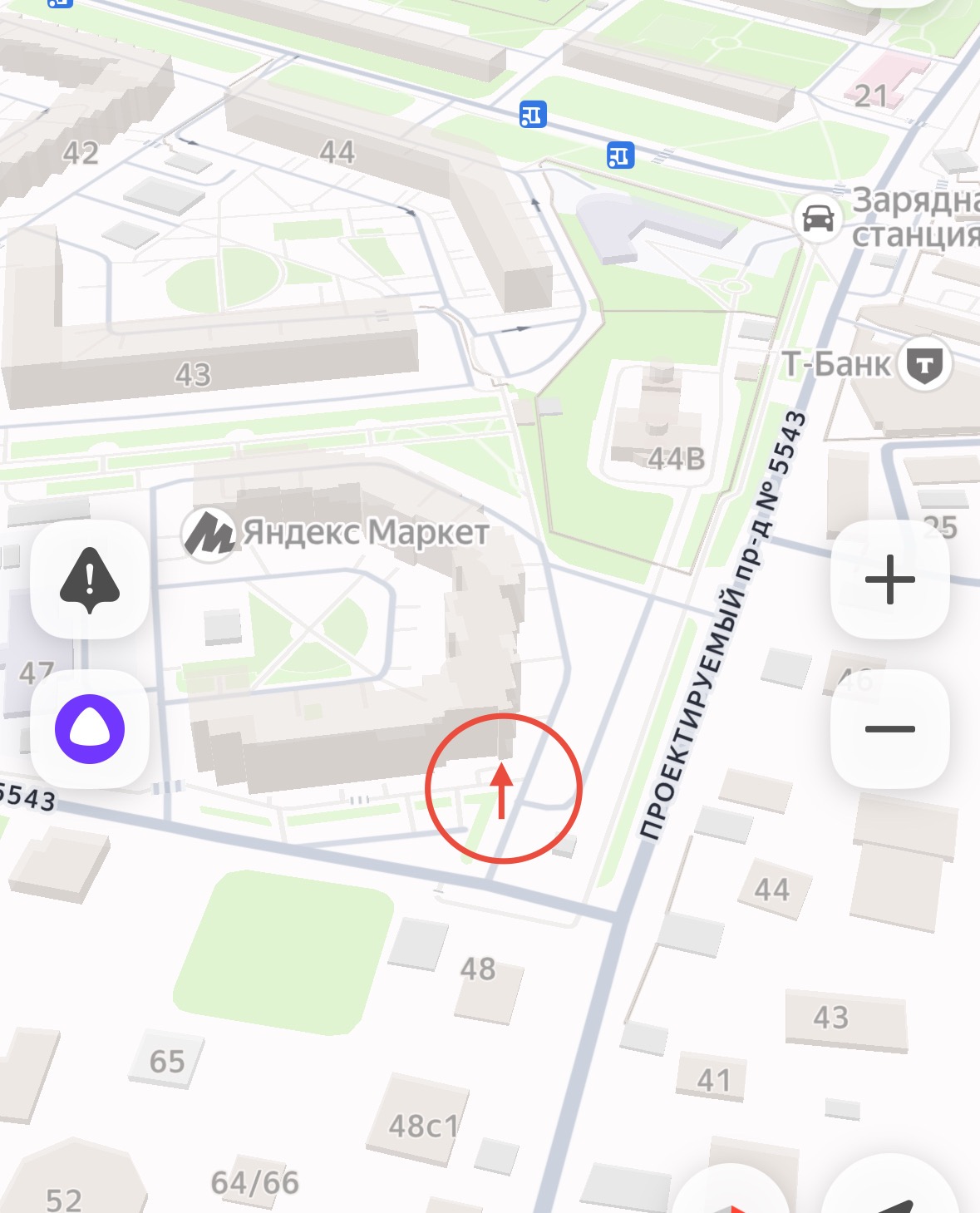Zoom in on the map

pyautogui.click(x=889, y=579)
